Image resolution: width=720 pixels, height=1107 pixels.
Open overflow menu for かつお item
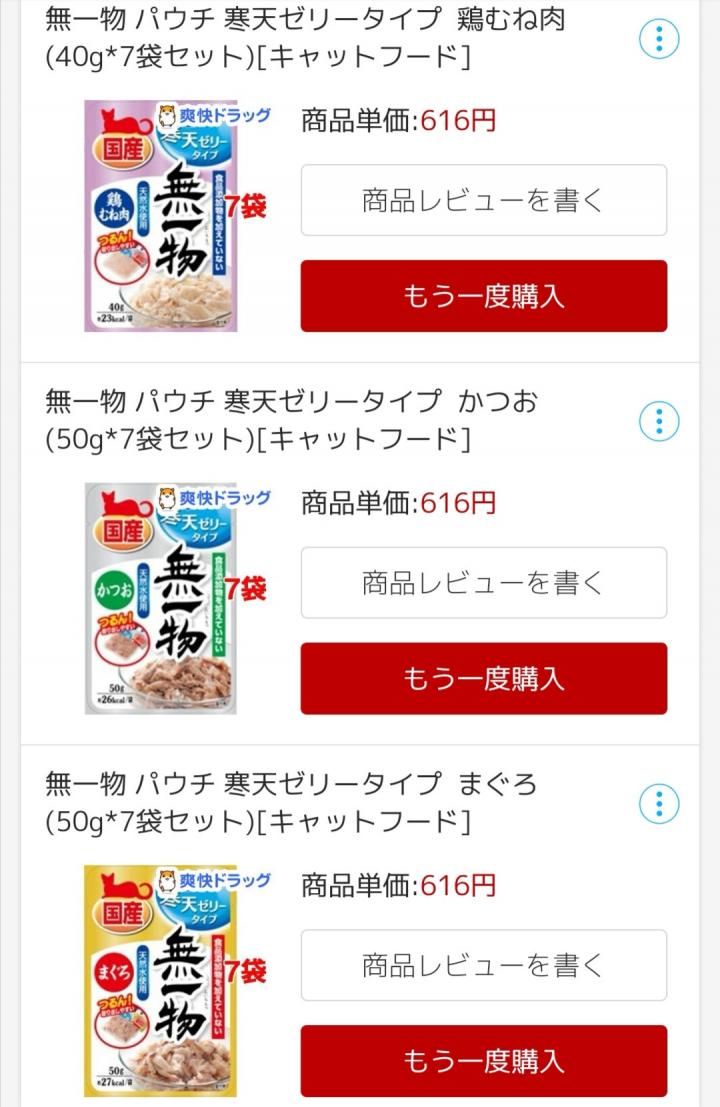click(x=658, y=422)
